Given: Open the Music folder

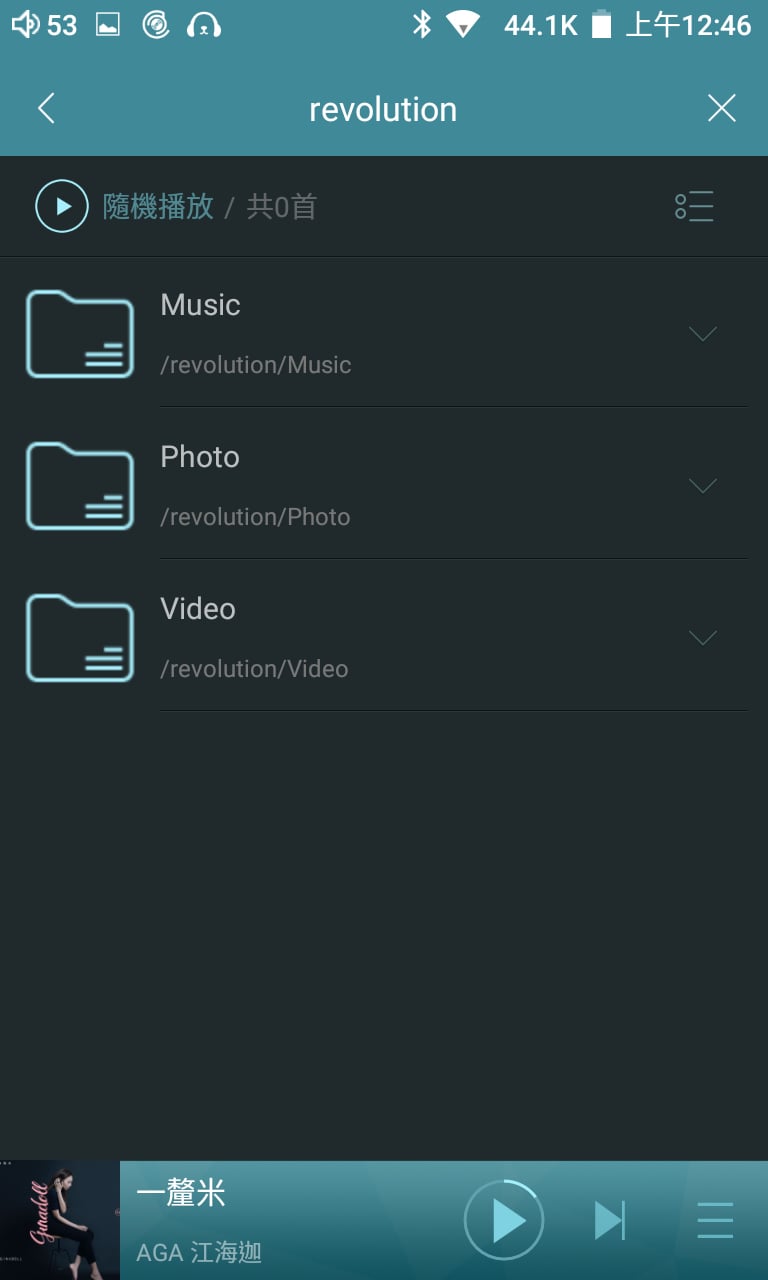Looking at the screenshot, I should (x=384, y=333).
